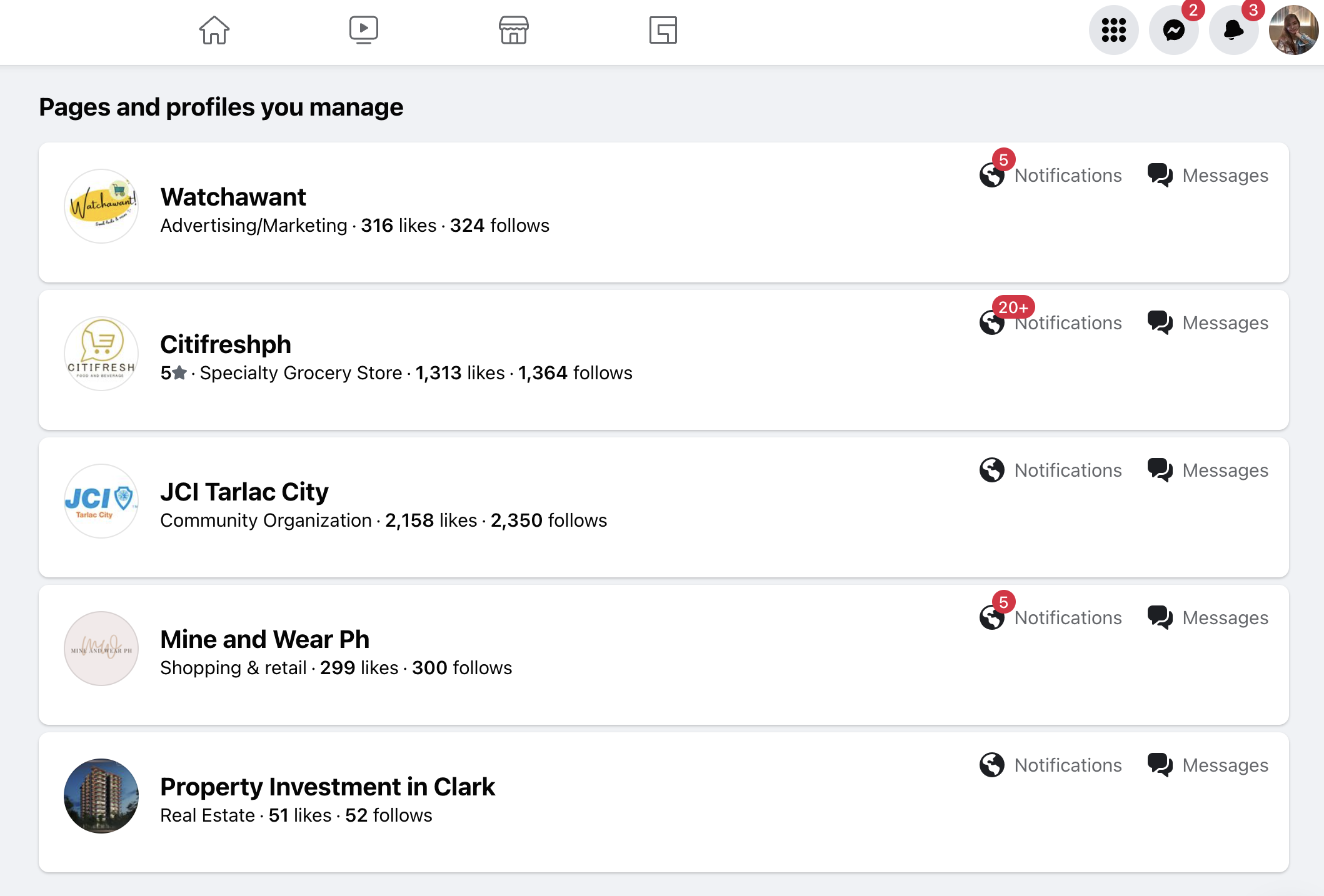This screenshot has width=1324, height=896.
Task: Open the Pages feed tab icon
Action: pyautogui.click(x=663, y=30)
